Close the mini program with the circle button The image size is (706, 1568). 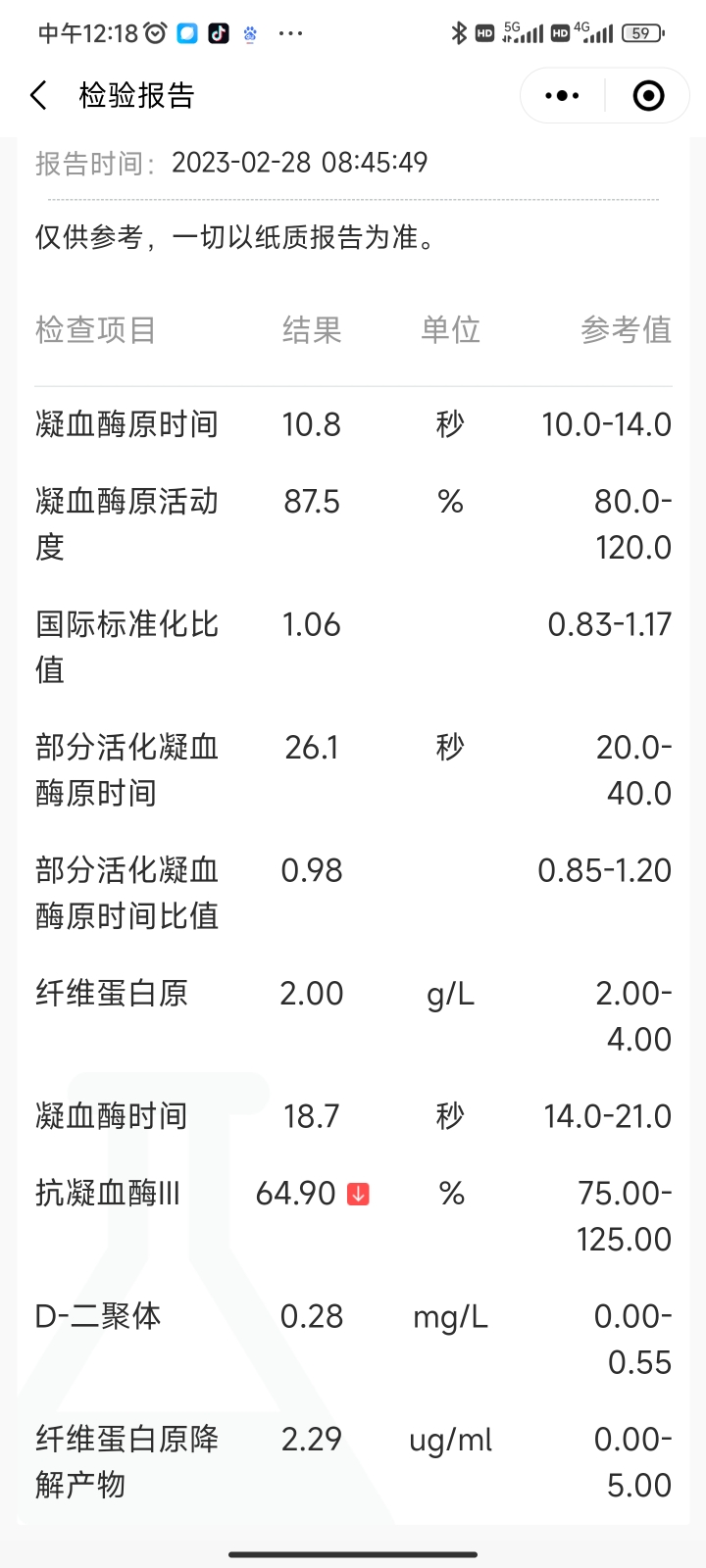648,95
